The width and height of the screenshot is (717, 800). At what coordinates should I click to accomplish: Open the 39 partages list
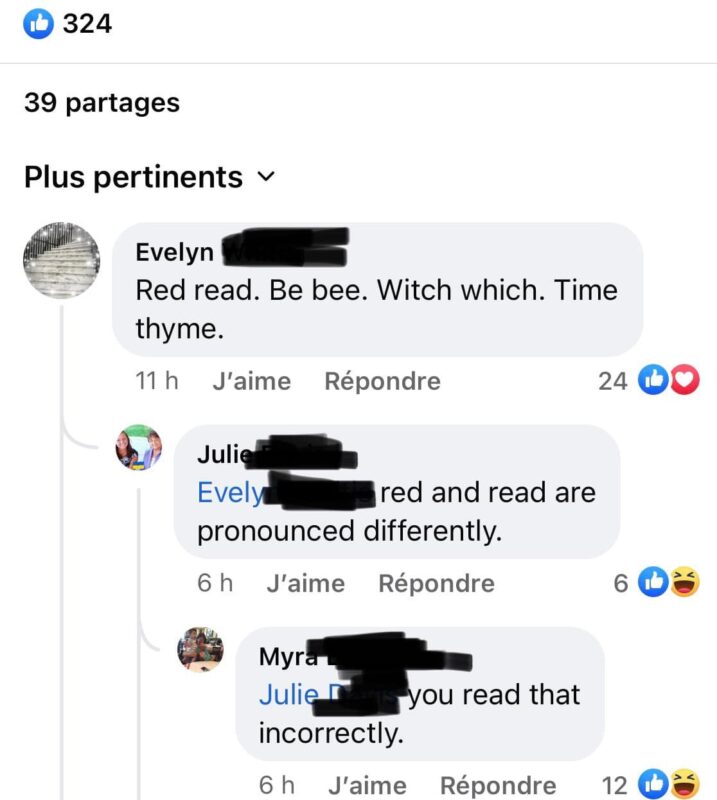[x=101, y=103]
